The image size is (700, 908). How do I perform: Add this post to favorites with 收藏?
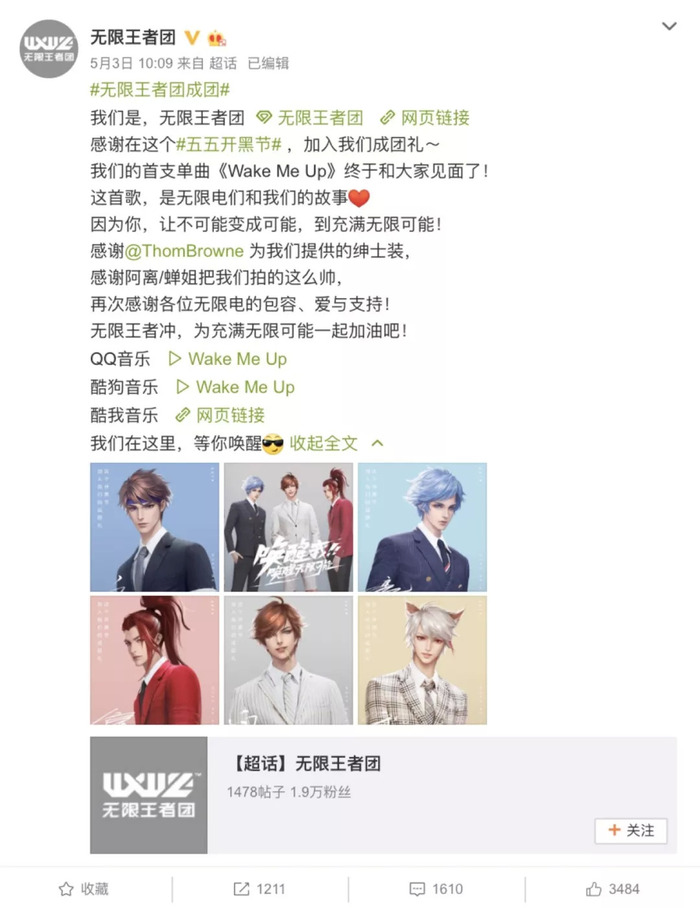[x=84, y=888]
